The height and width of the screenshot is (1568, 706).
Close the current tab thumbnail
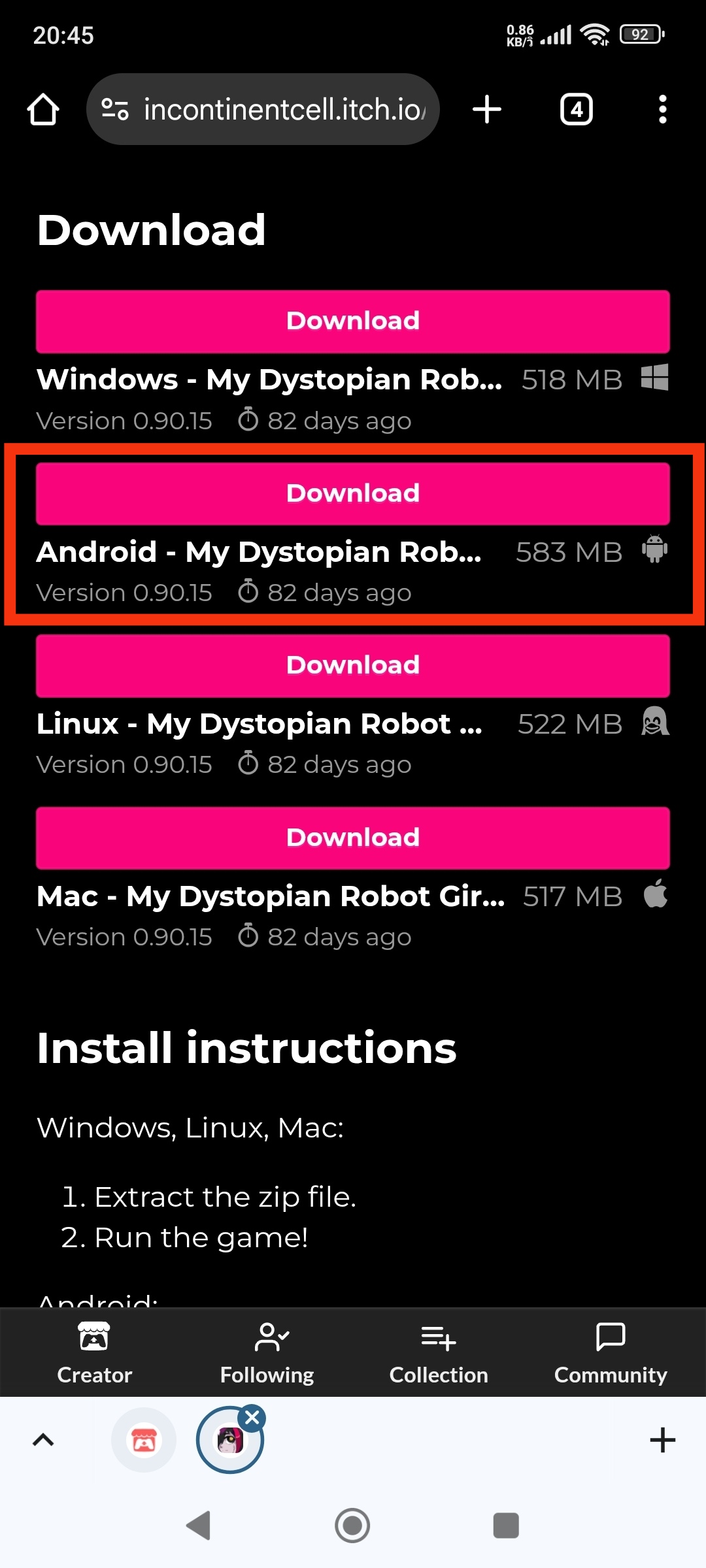click(x=252, y=1418)
